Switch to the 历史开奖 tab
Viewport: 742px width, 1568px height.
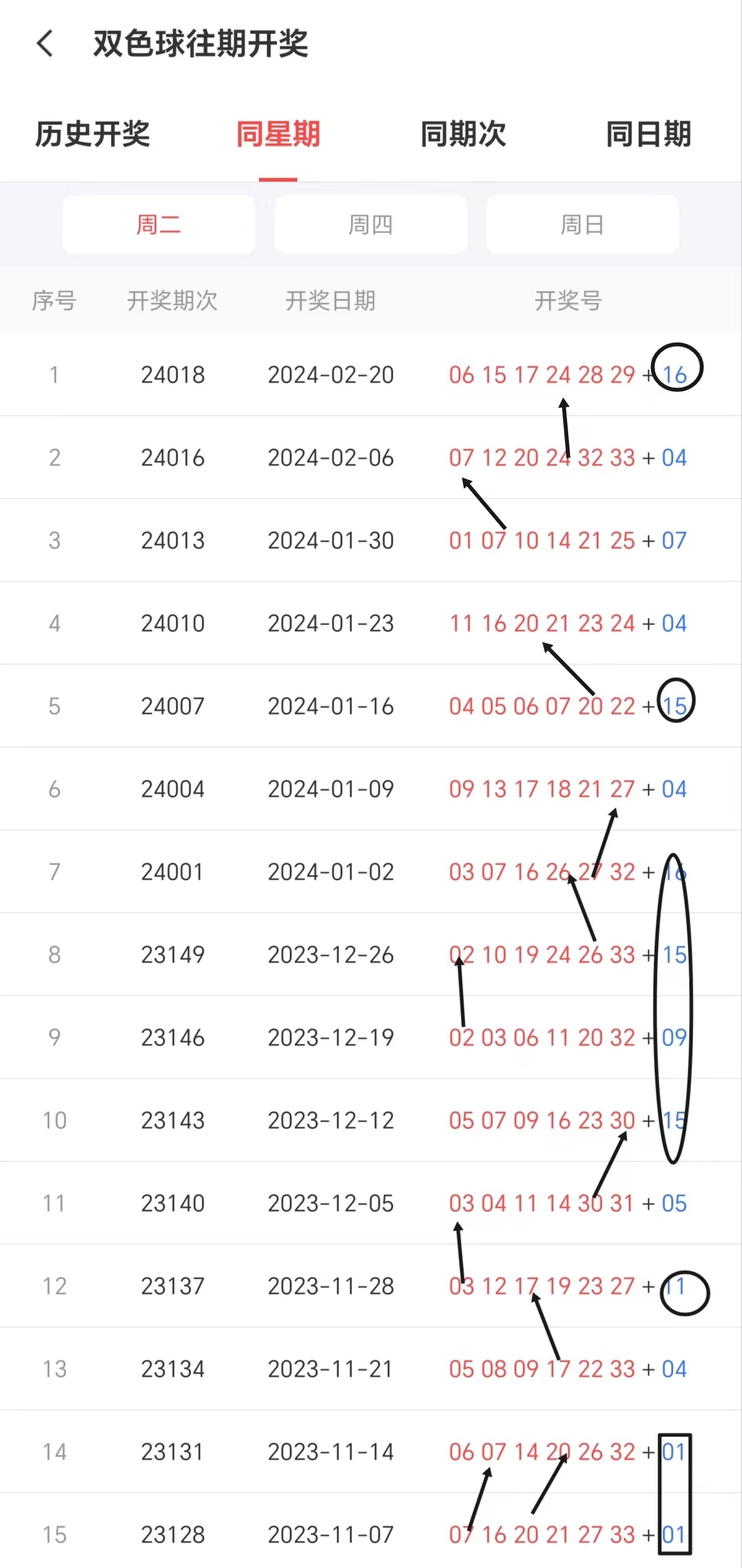(92, 134)
